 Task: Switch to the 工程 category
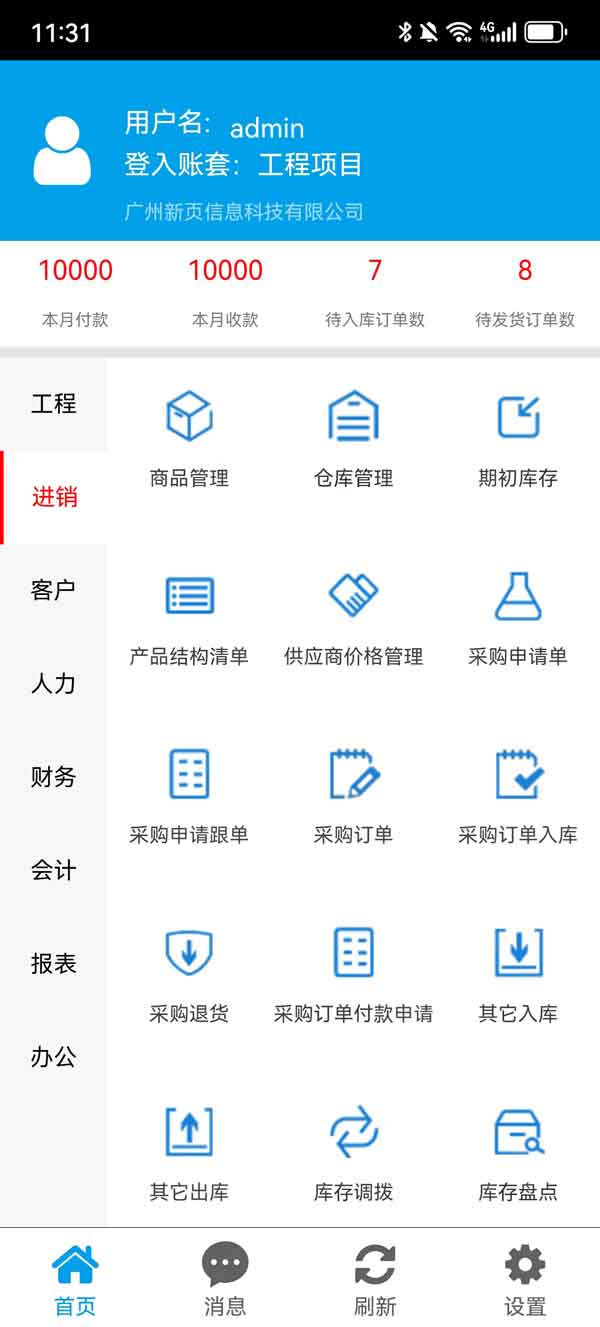[x=53, y=404]
